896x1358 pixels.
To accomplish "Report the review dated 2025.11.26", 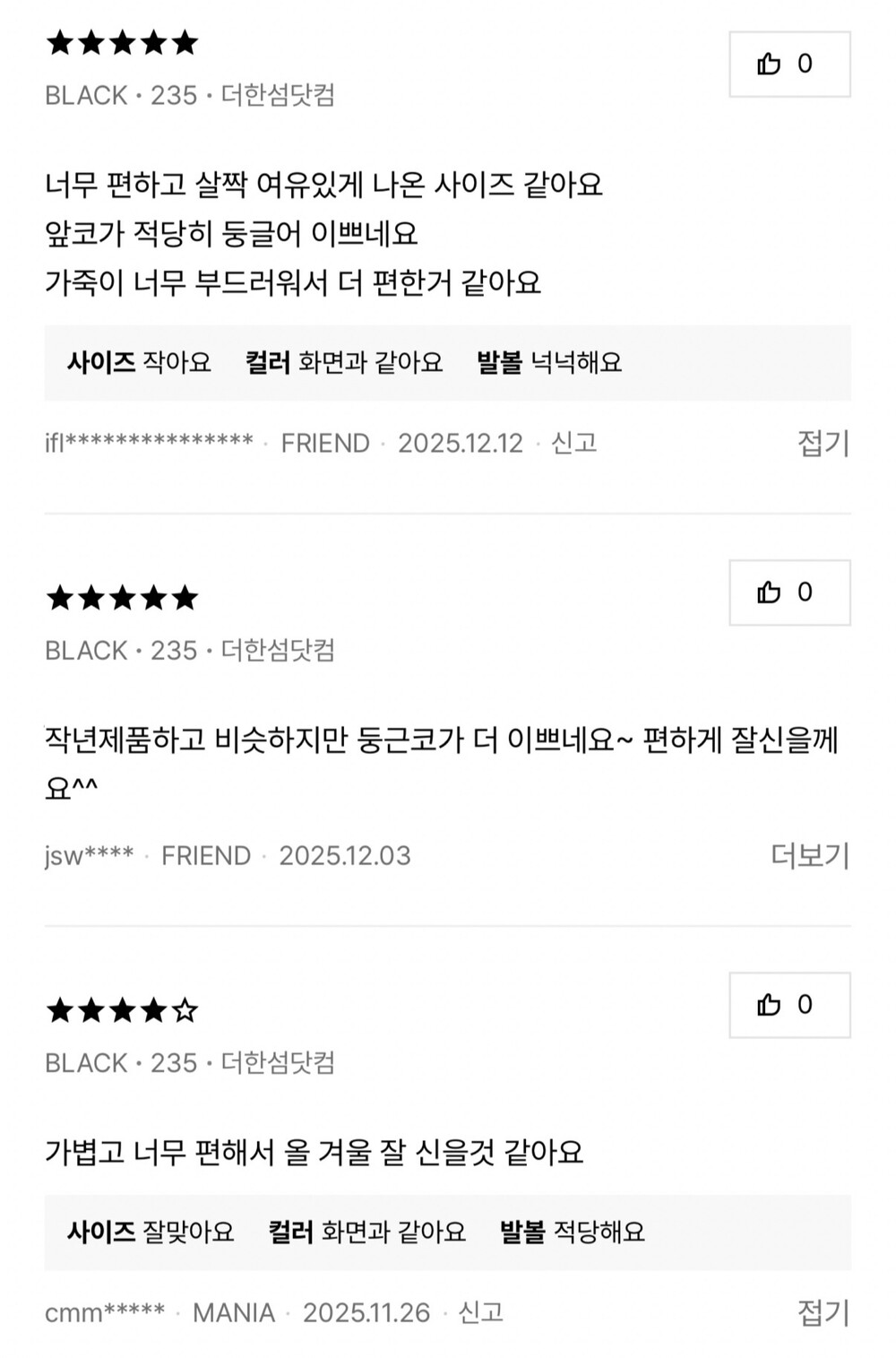I will [481, 1312].
